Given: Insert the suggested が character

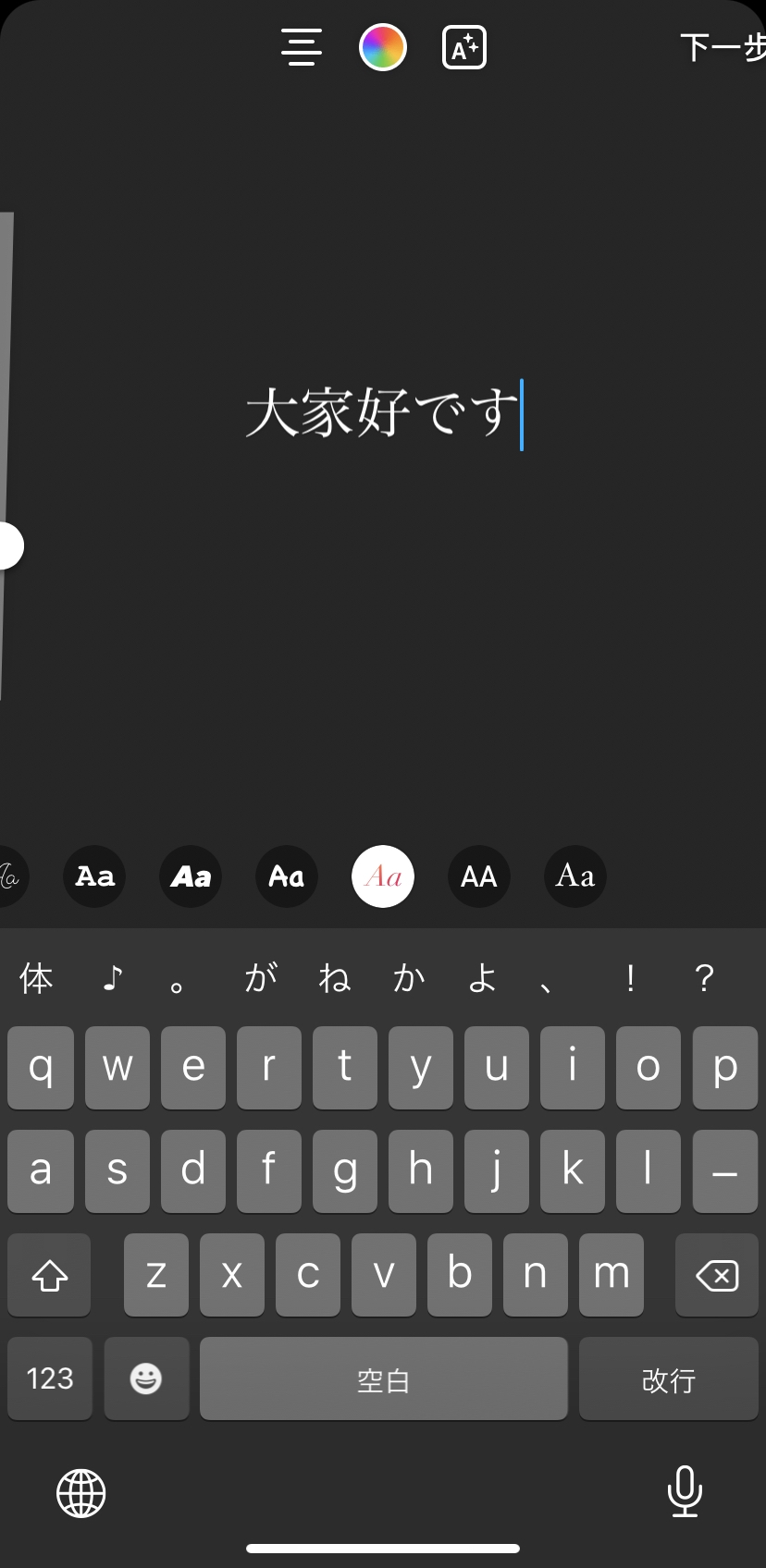Looking at the screenshot, I should [x=260, y=977].
